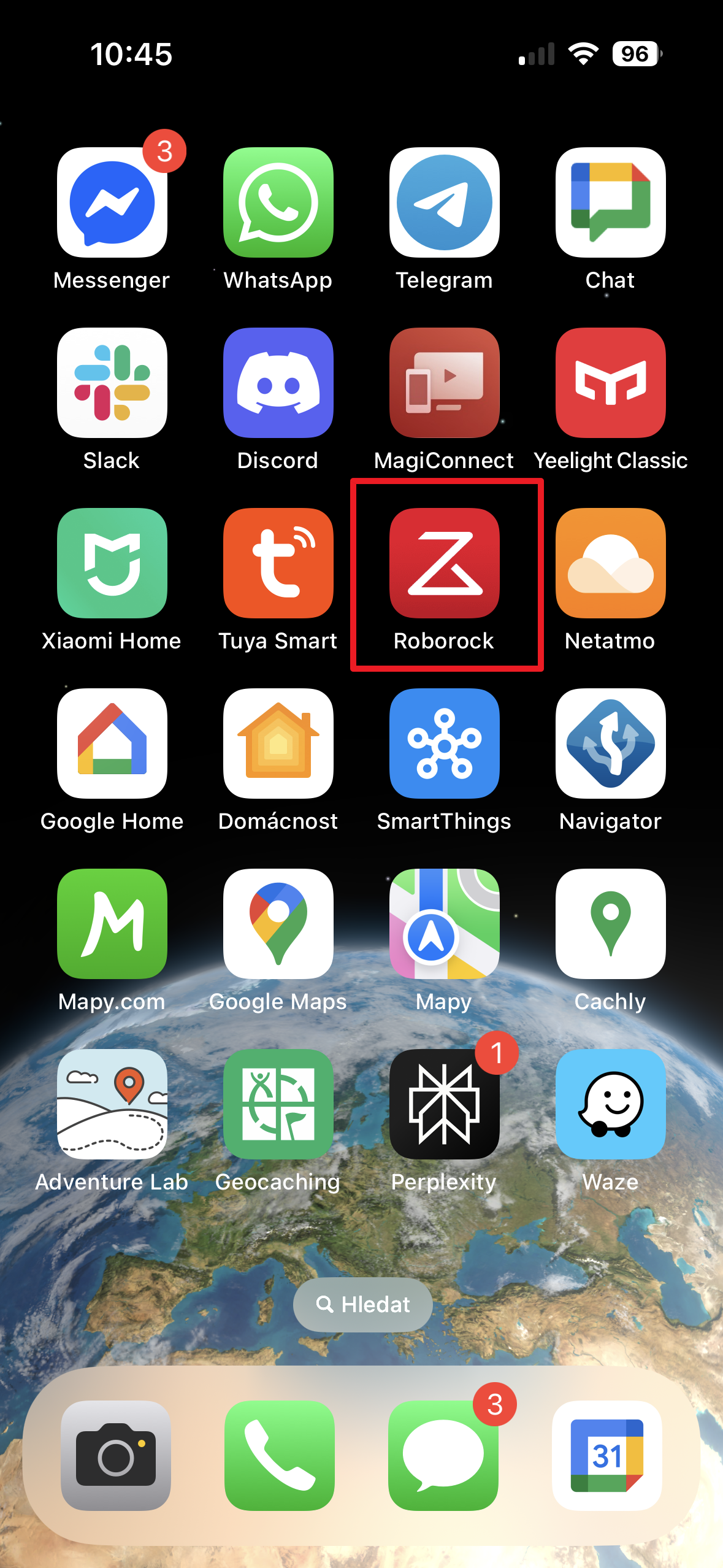Image resolution: width=723 pixels, height=1568 pixels.
Task: Open Google Maps
Action: tap(278, 923)
